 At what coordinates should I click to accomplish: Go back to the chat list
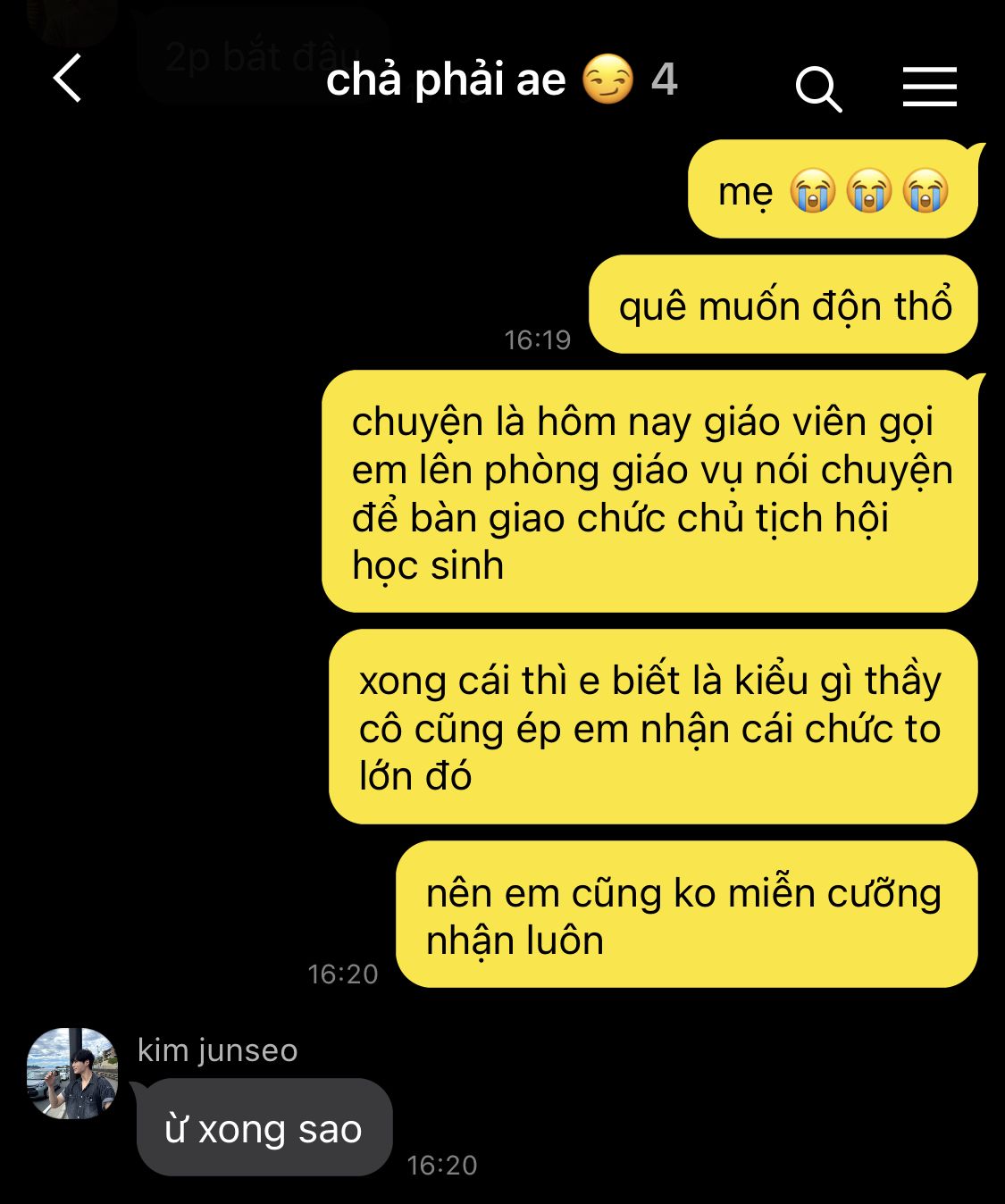click(68, 79)
